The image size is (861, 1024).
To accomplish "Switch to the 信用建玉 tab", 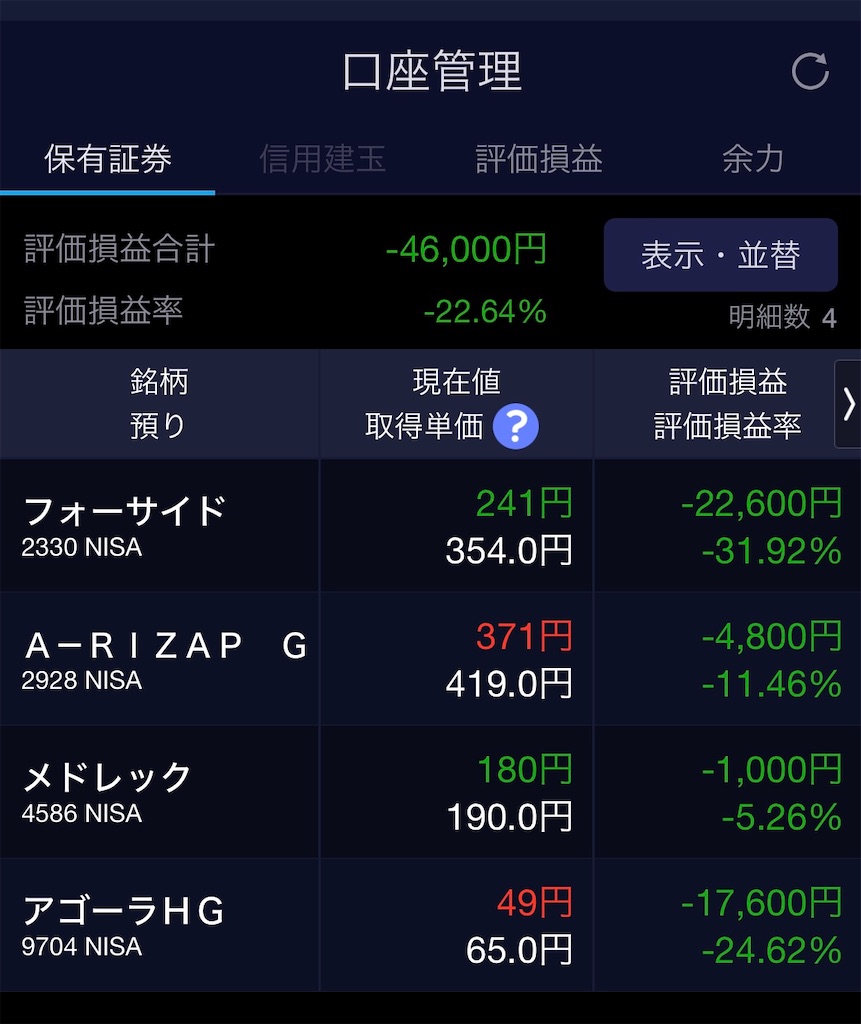I will click(322, 158).
